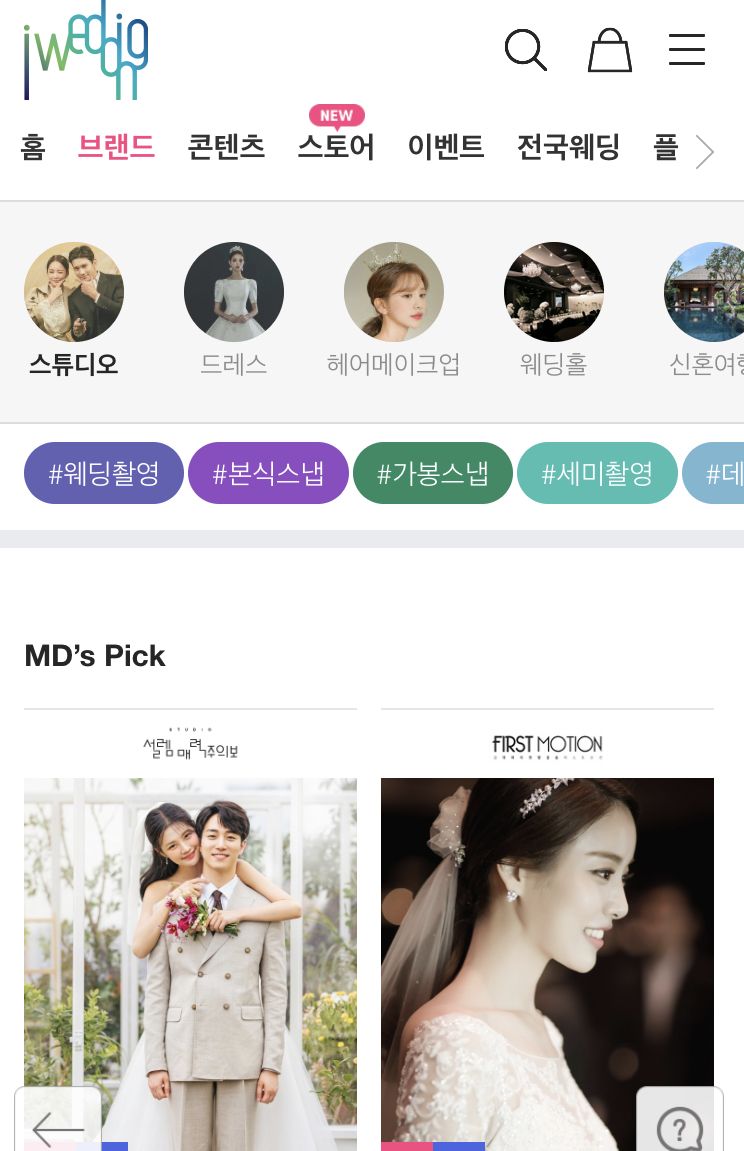744x1151 pixels.
Task: Filter by #웨딩촬영 chip
Action: click(x=104, y=473)
